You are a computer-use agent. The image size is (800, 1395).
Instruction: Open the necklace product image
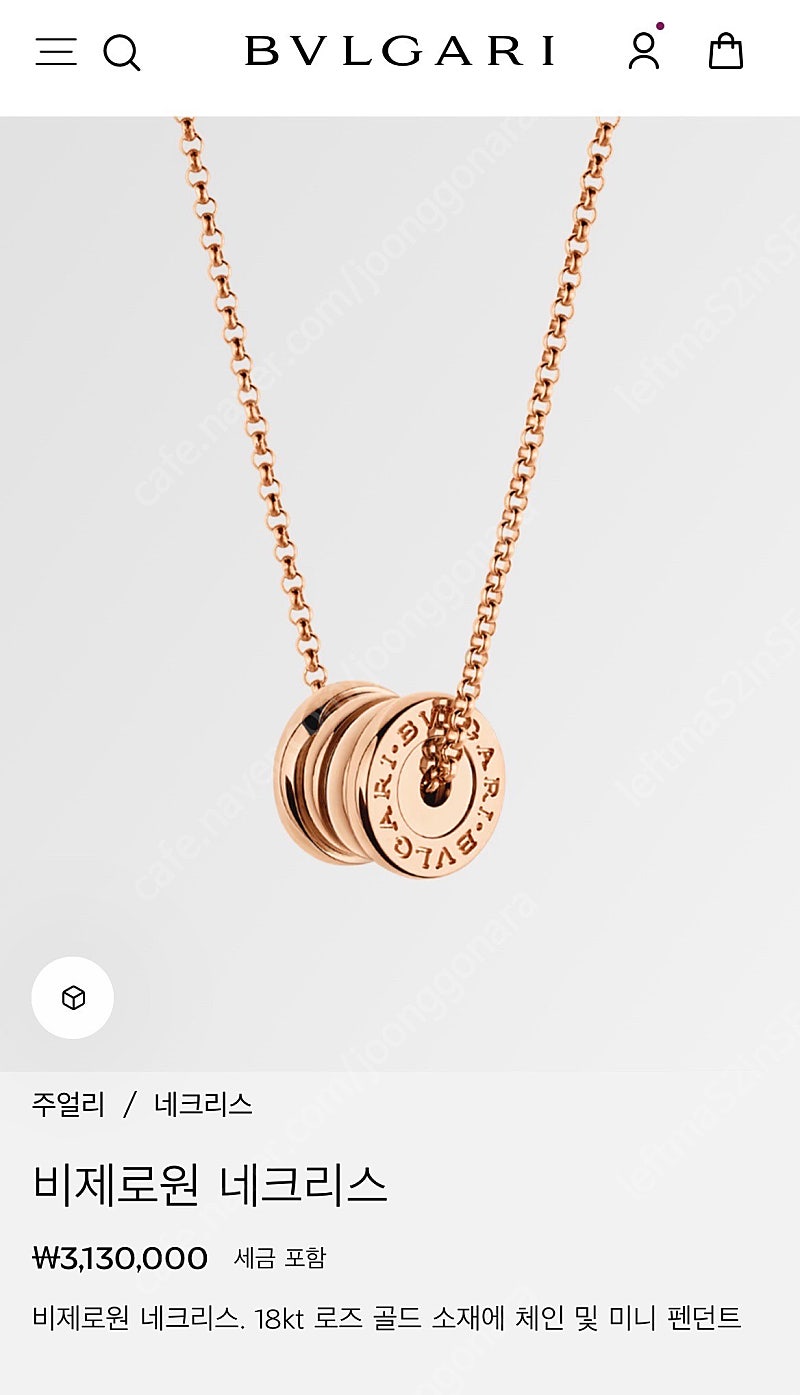tap(400, 593)
